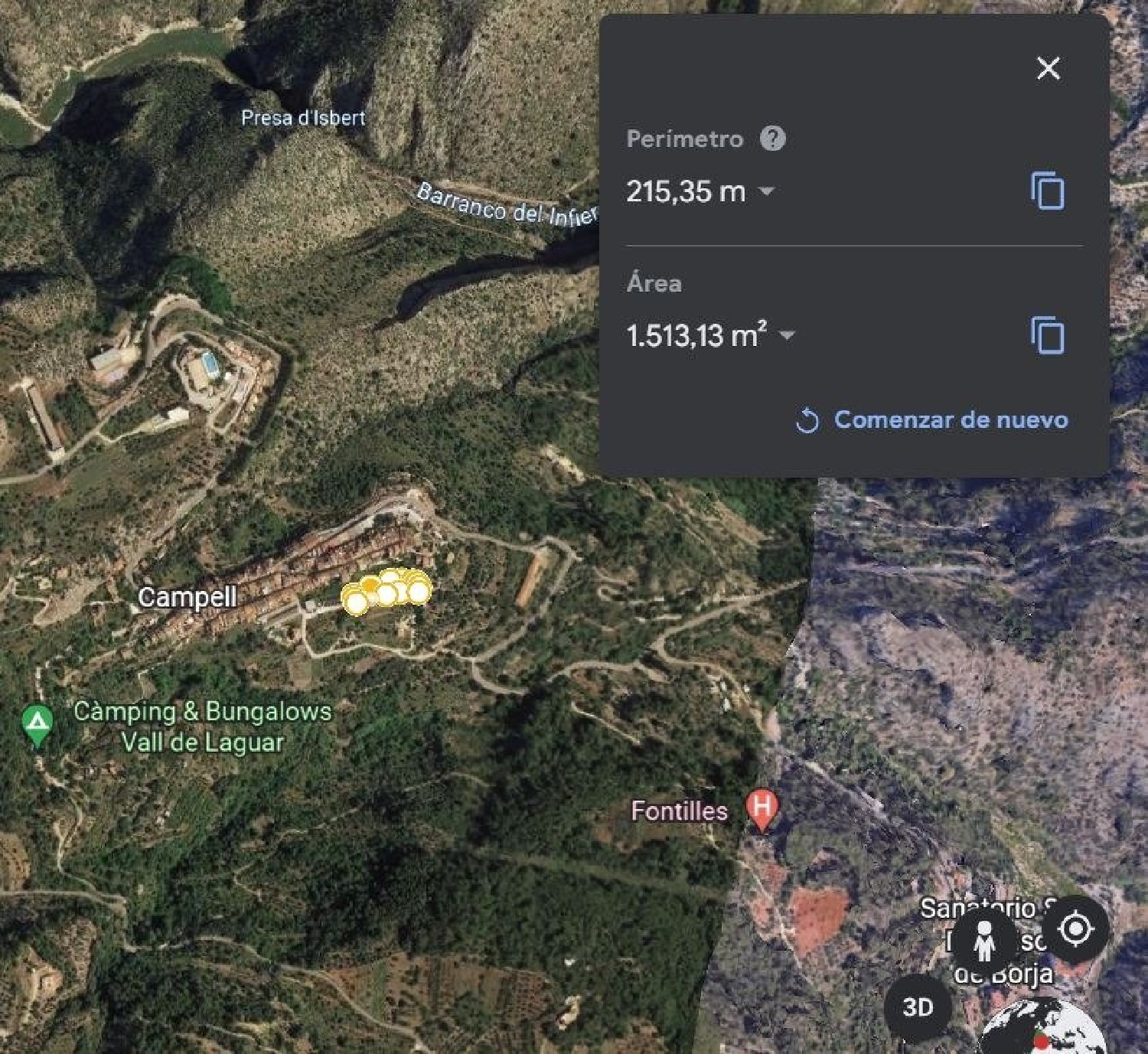This screenshot has height=1054, width=1148.
Task: Open the Fontilles hospital marker
Action: (x=762, y=808)
